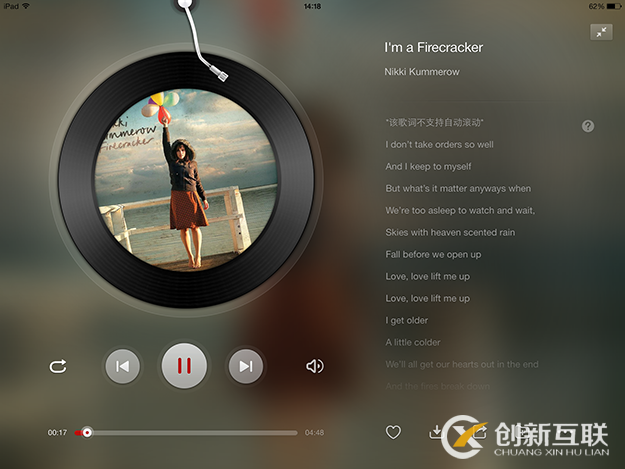Viewport: 625px width, 469px height.
Task: Pause the current song
Action: pyautogui.click(x=184, y=366)
